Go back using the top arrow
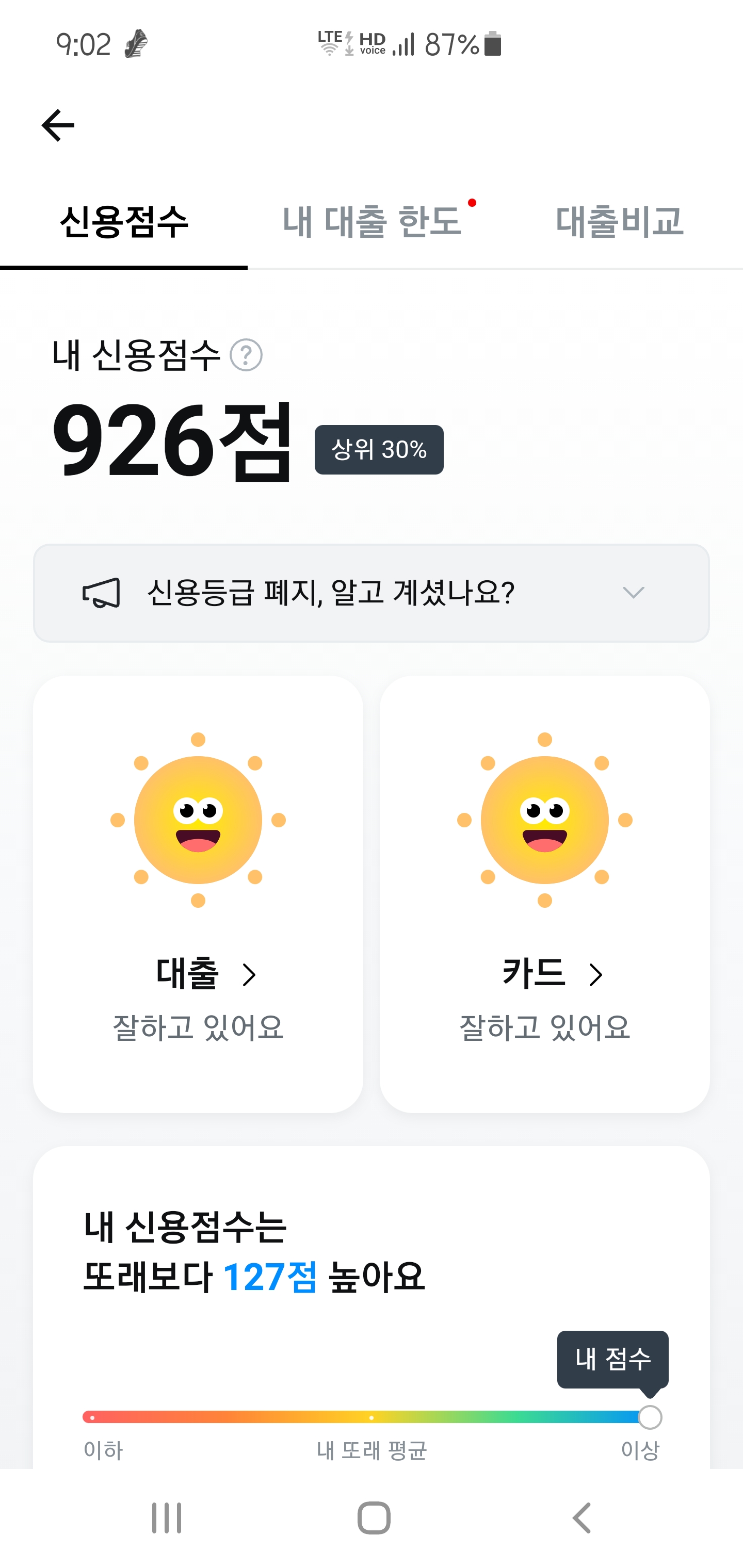 click(58, 125)
